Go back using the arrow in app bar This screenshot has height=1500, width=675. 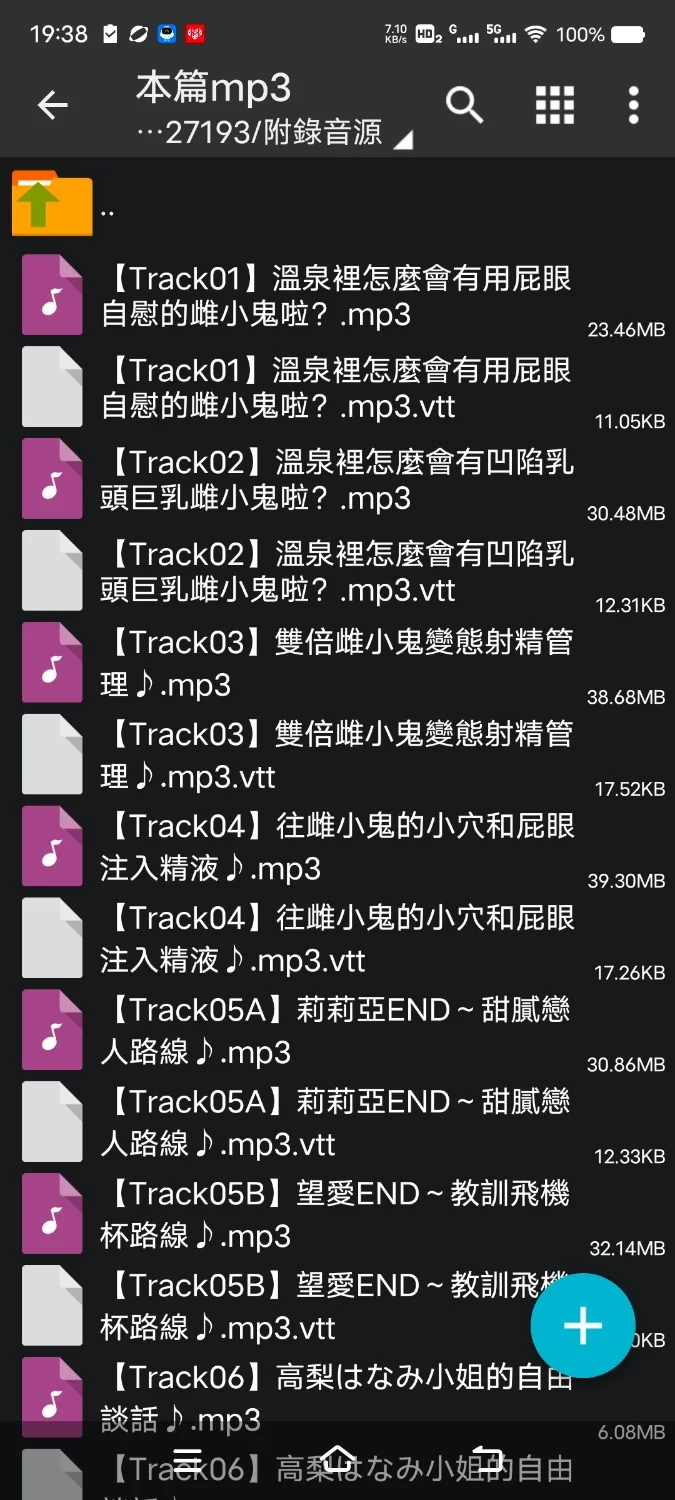(x=52, y=105)
